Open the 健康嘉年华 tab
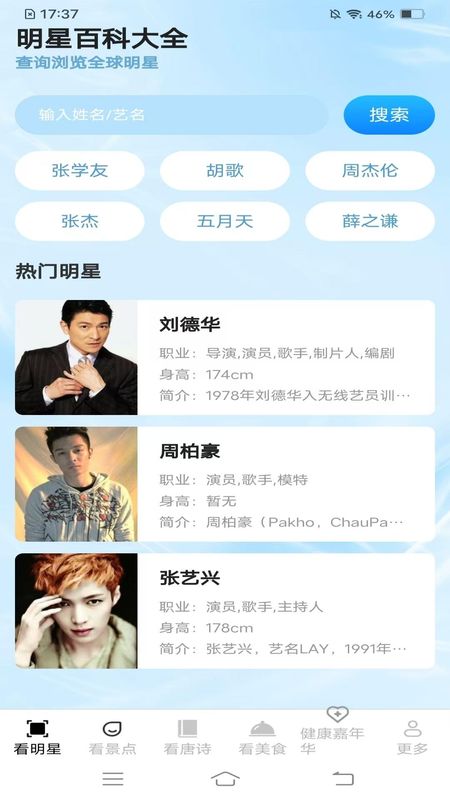 point(337,732)
